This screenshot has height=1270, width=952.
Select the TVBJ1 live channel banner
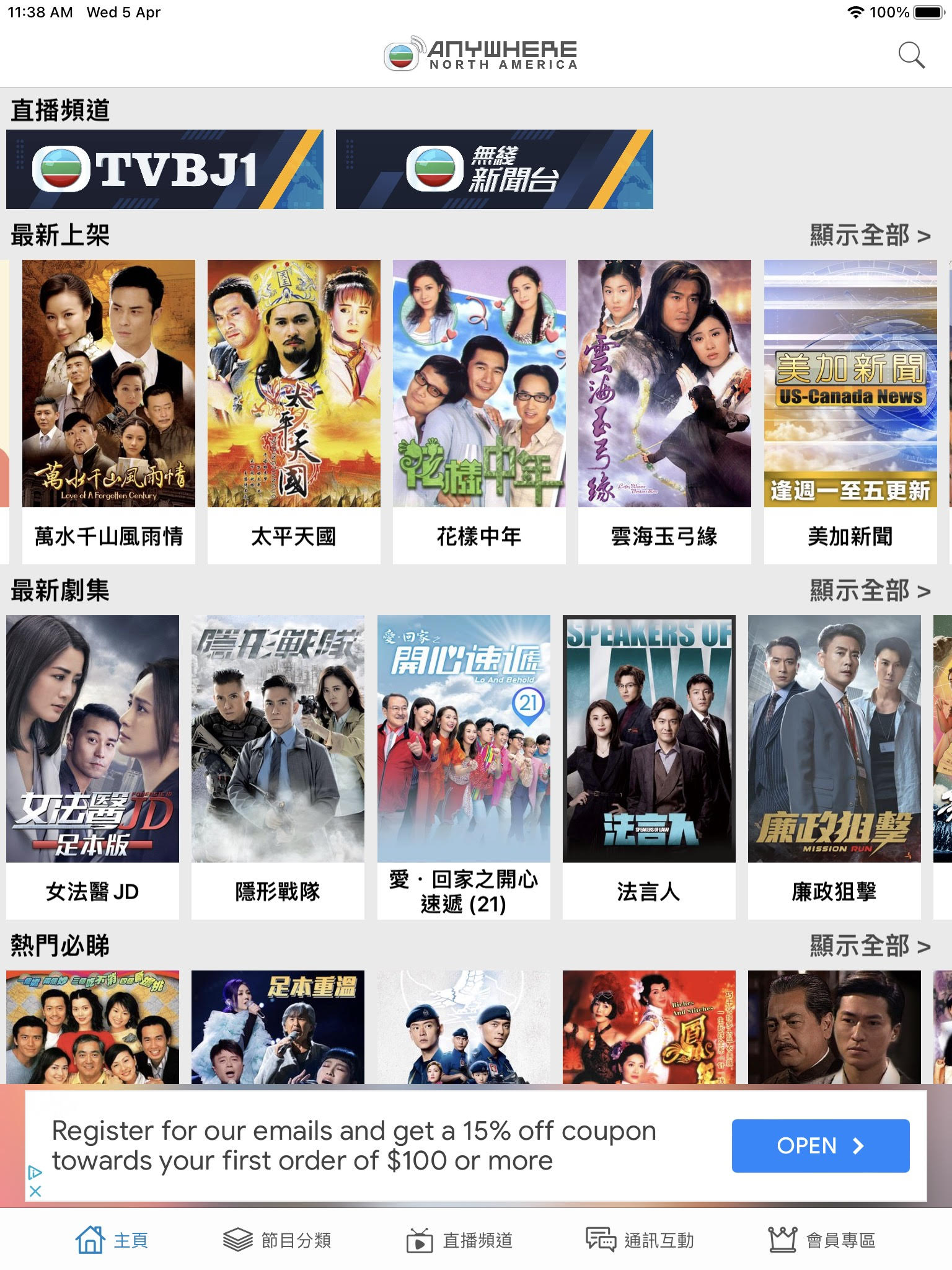(x=164, y=169)
